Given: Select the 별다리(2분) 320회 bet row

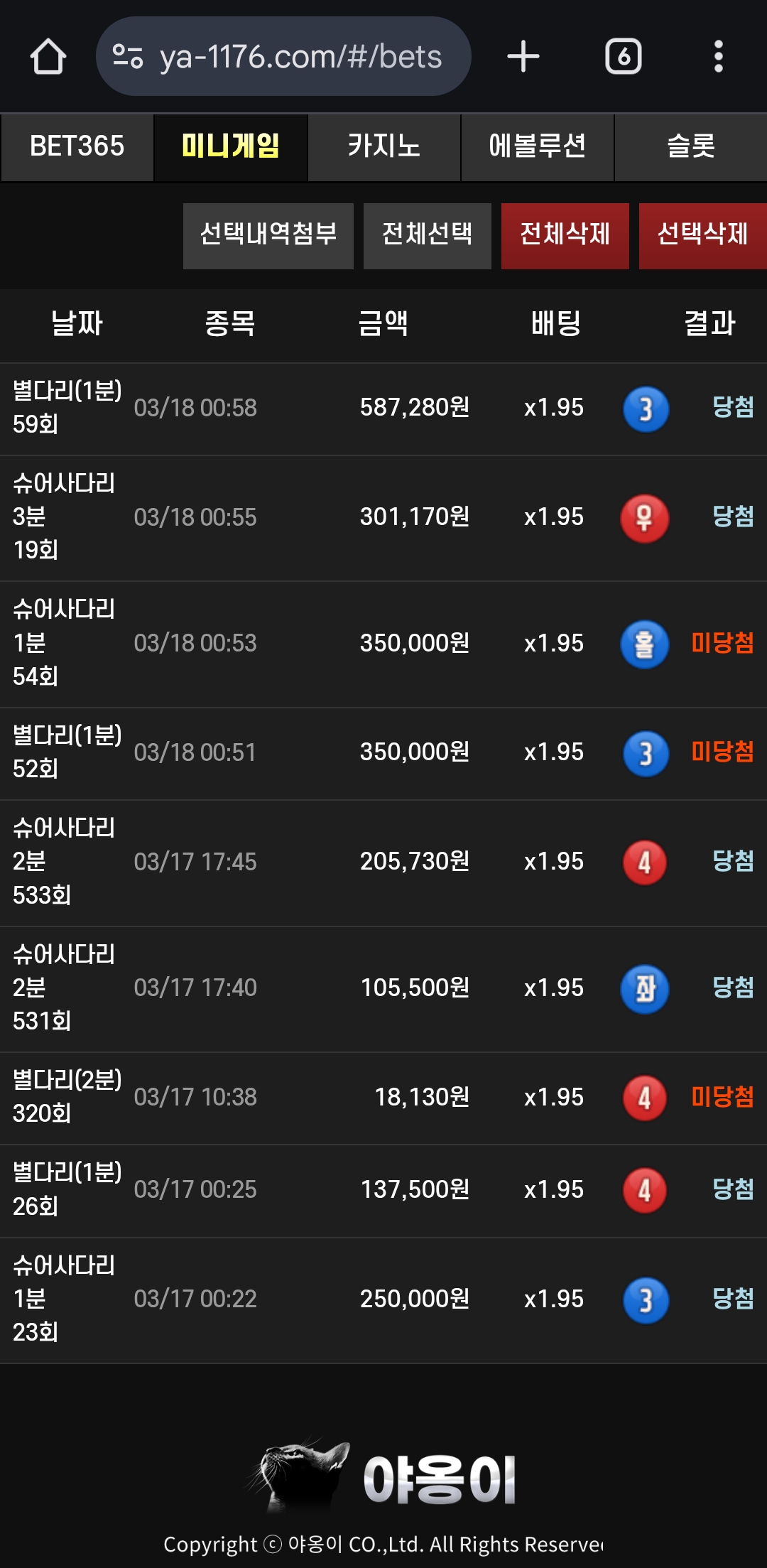Looking at the screenshot, I should [383, 1098].
